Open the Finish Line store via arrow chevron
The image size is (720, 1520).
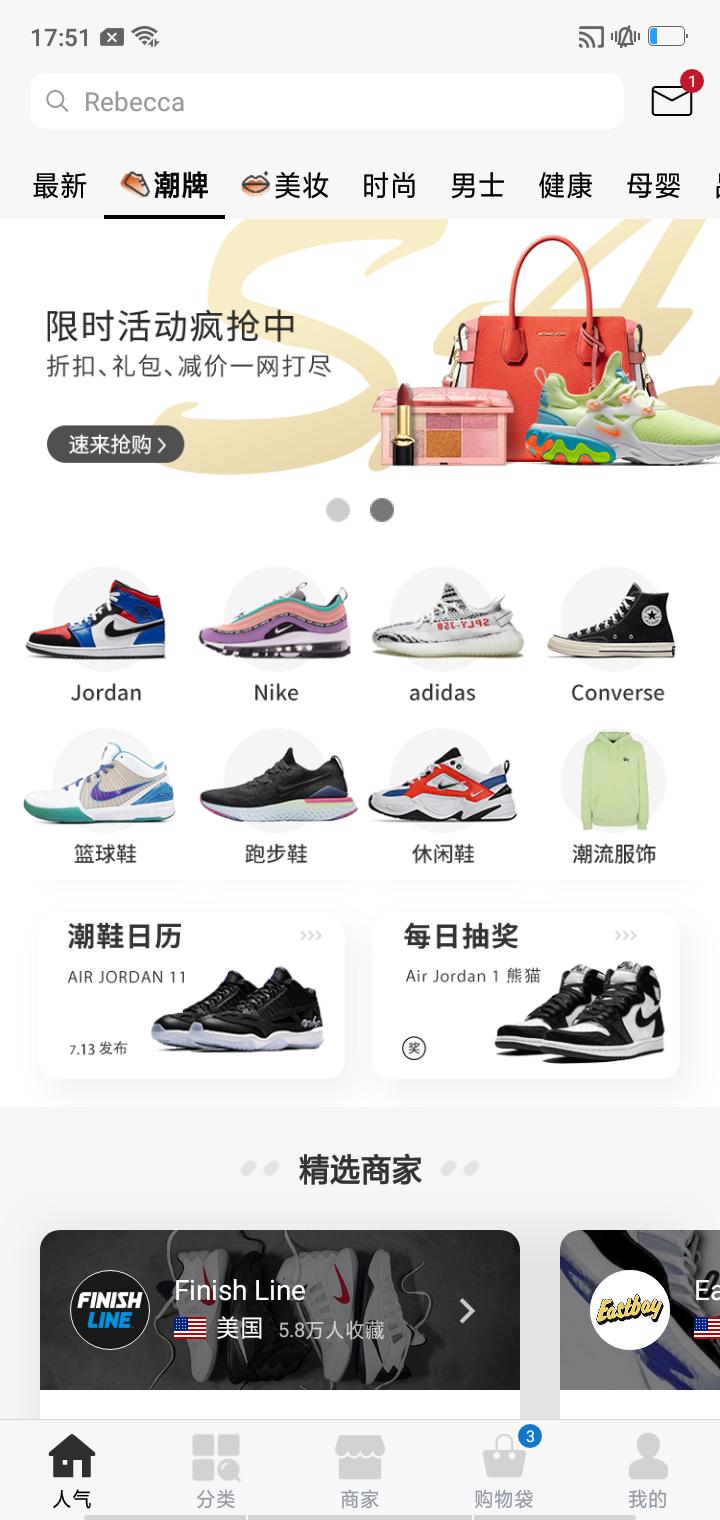click(465, 1310)
